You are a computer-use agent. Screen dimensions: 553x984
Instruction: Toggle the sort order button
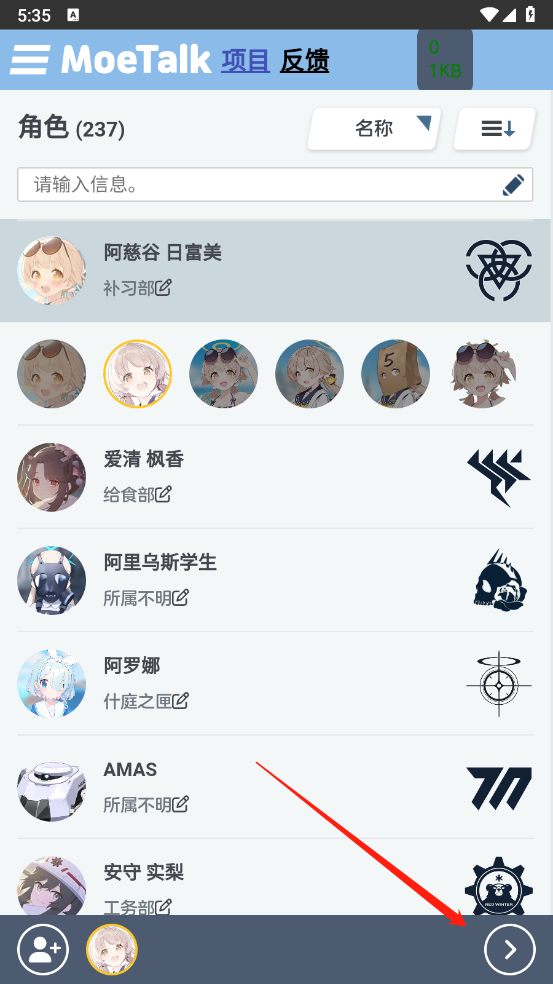495,129
